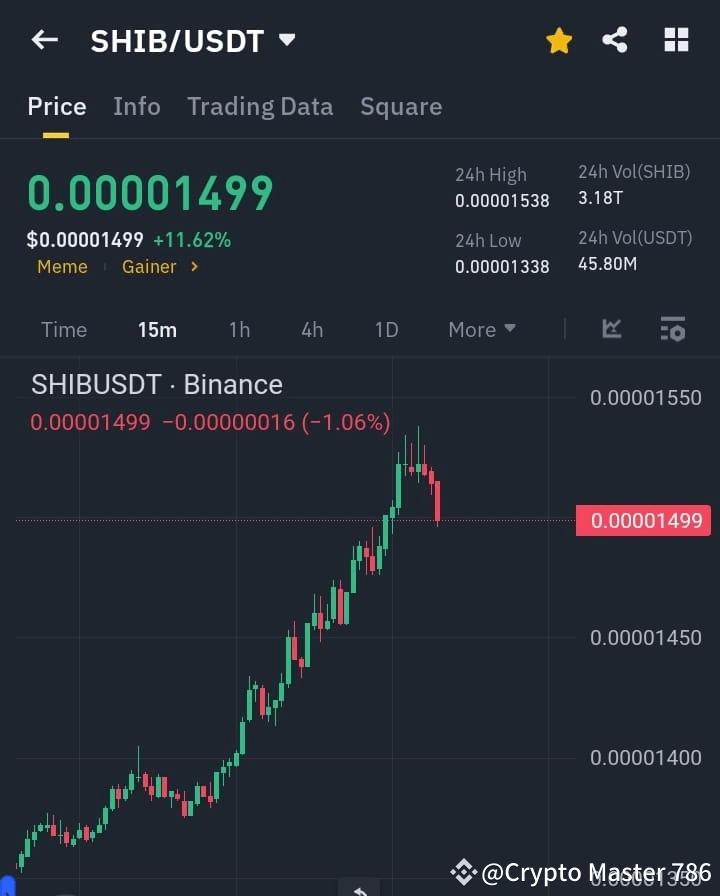
Task: Open the indicators settings icon
Action: (x=672, y=329)
